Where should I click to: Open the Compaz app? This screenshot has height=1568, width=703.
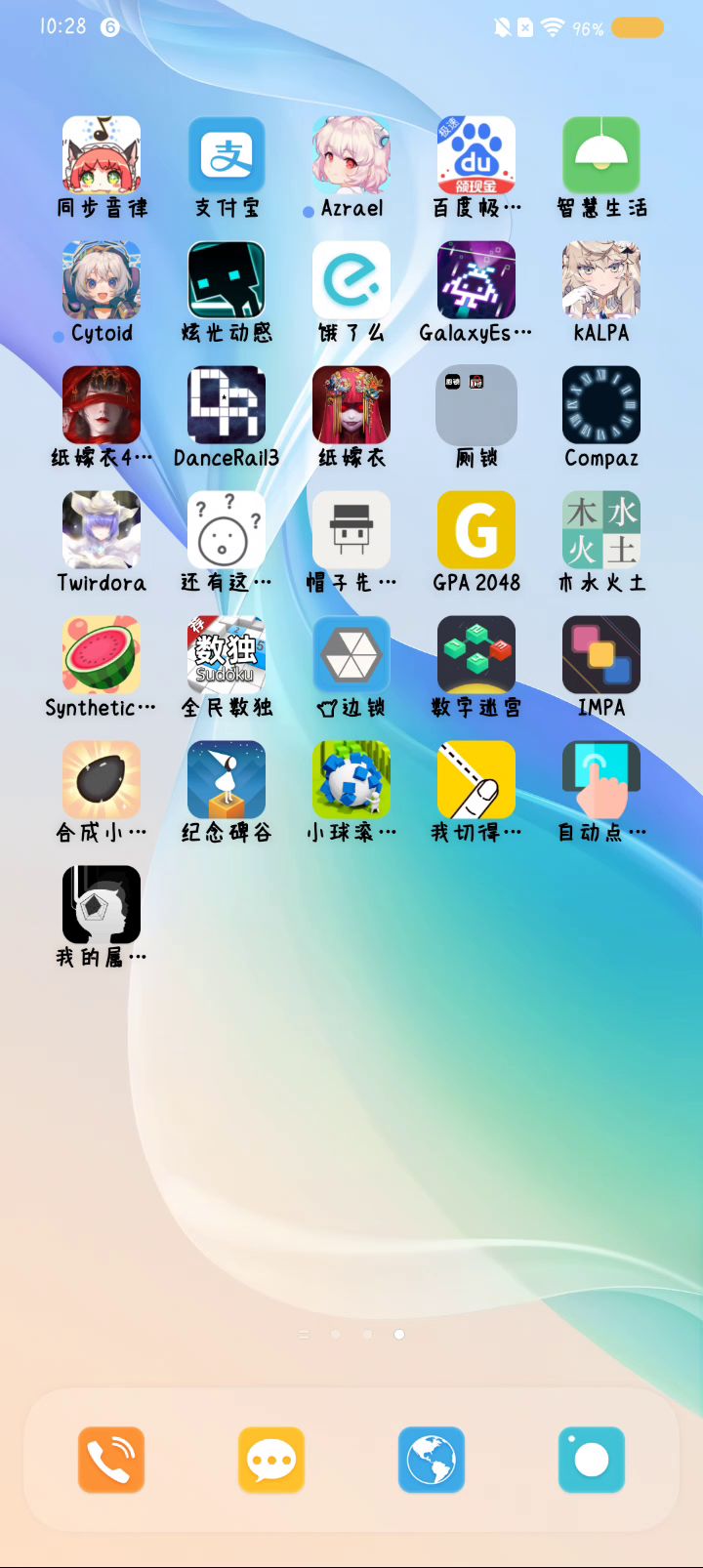pos(601,406)
